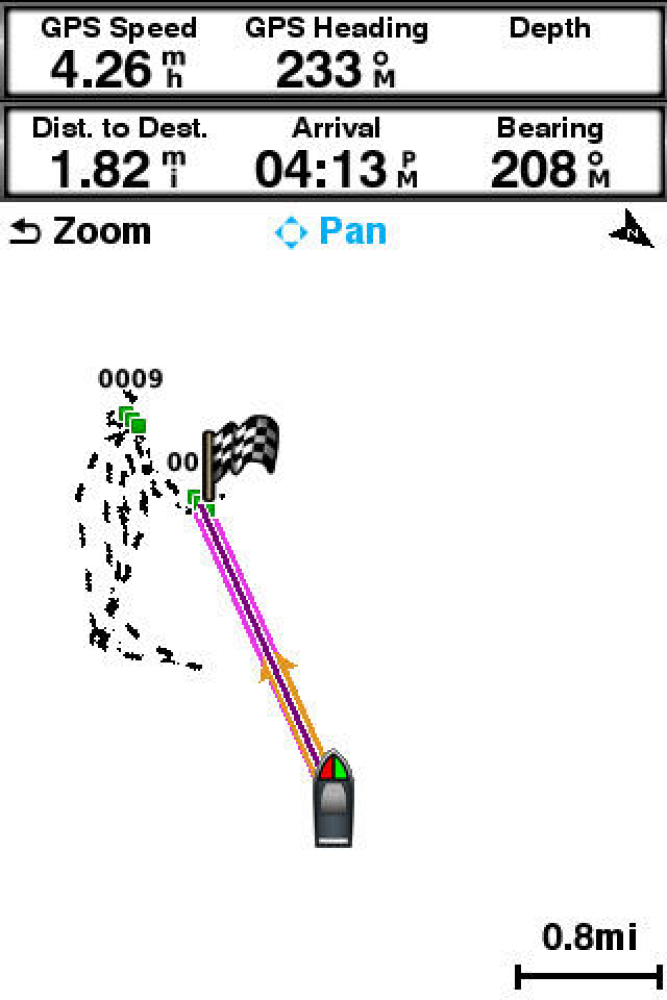Image resolution: width=667 pixels, height=1000 pixels.
Task: Switch to Zoom mode
Action: click(80, 232)
